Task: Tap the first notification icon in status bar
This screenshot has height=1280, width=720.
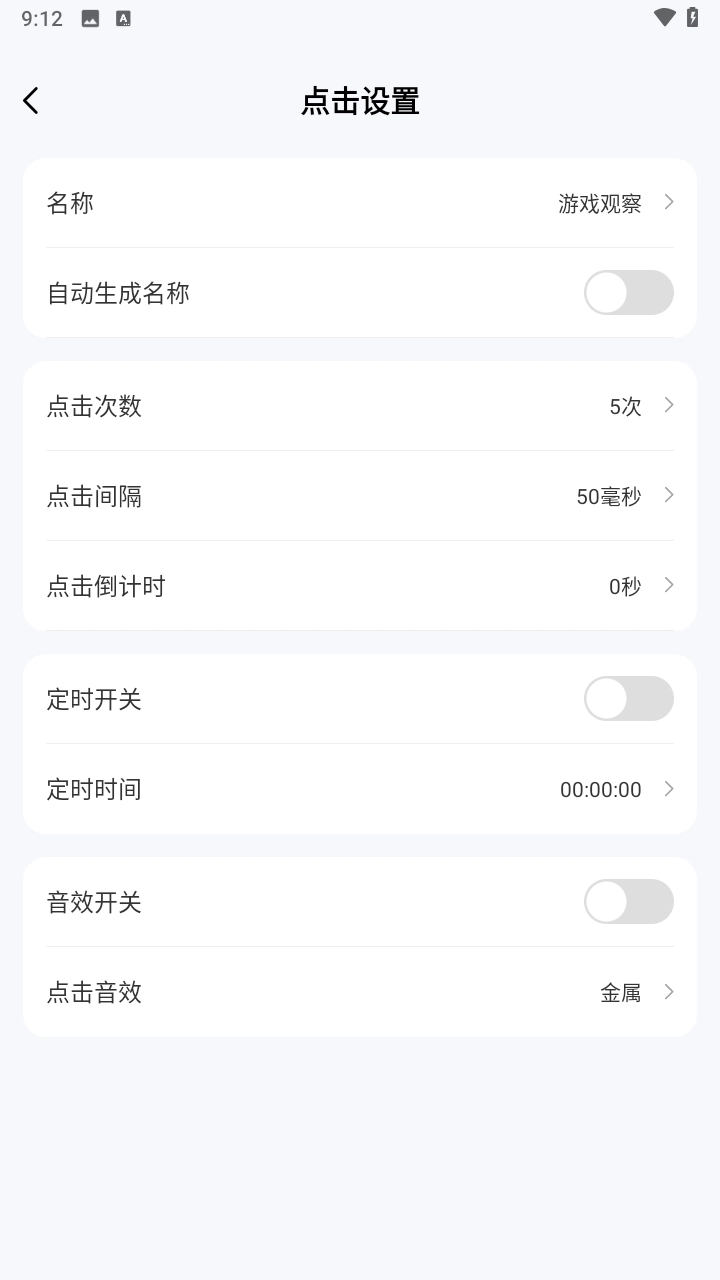Action: (89, 17)
